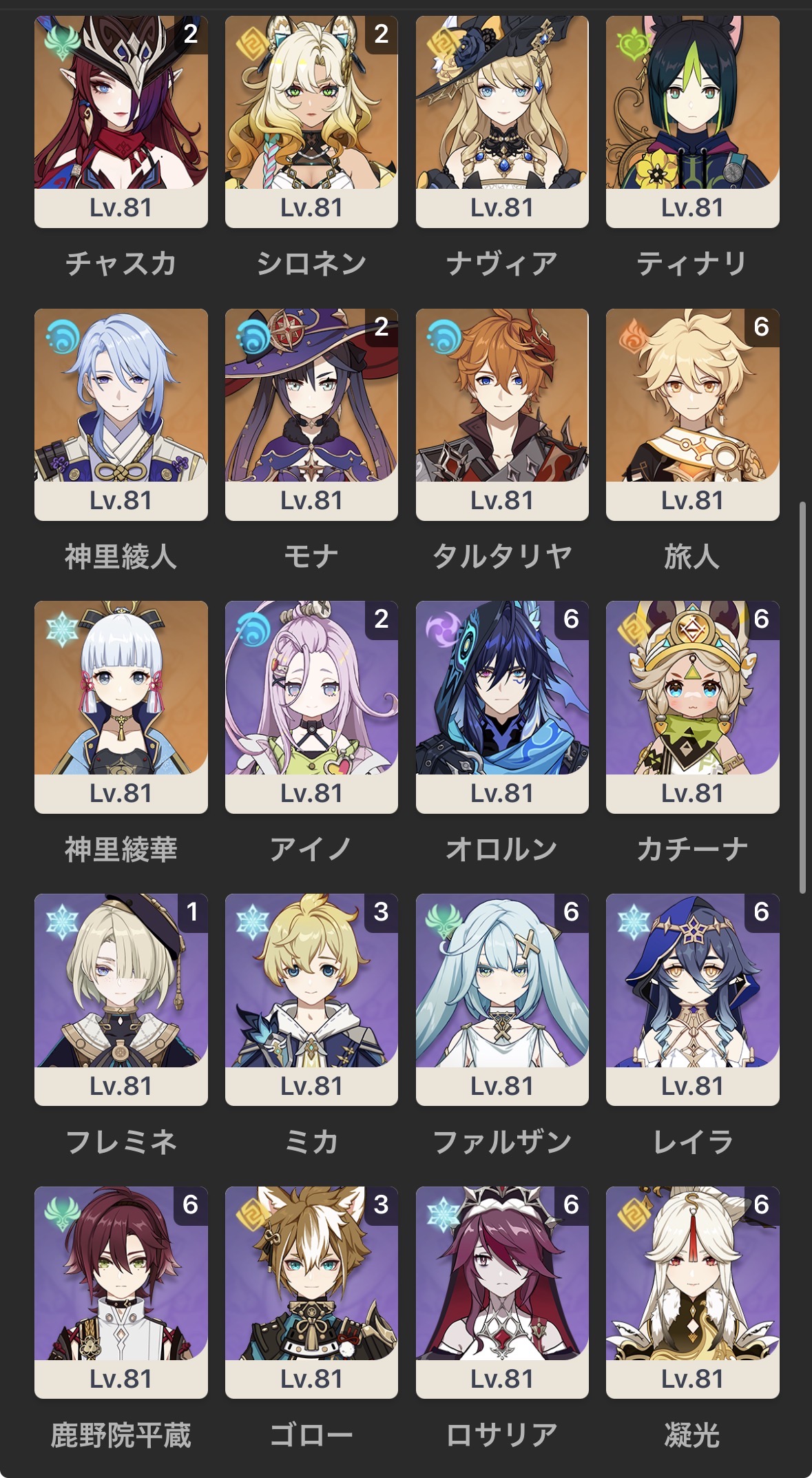Open チャスカ character card
This screenshot has width=812, height=1478.
(x=121, y=121)
